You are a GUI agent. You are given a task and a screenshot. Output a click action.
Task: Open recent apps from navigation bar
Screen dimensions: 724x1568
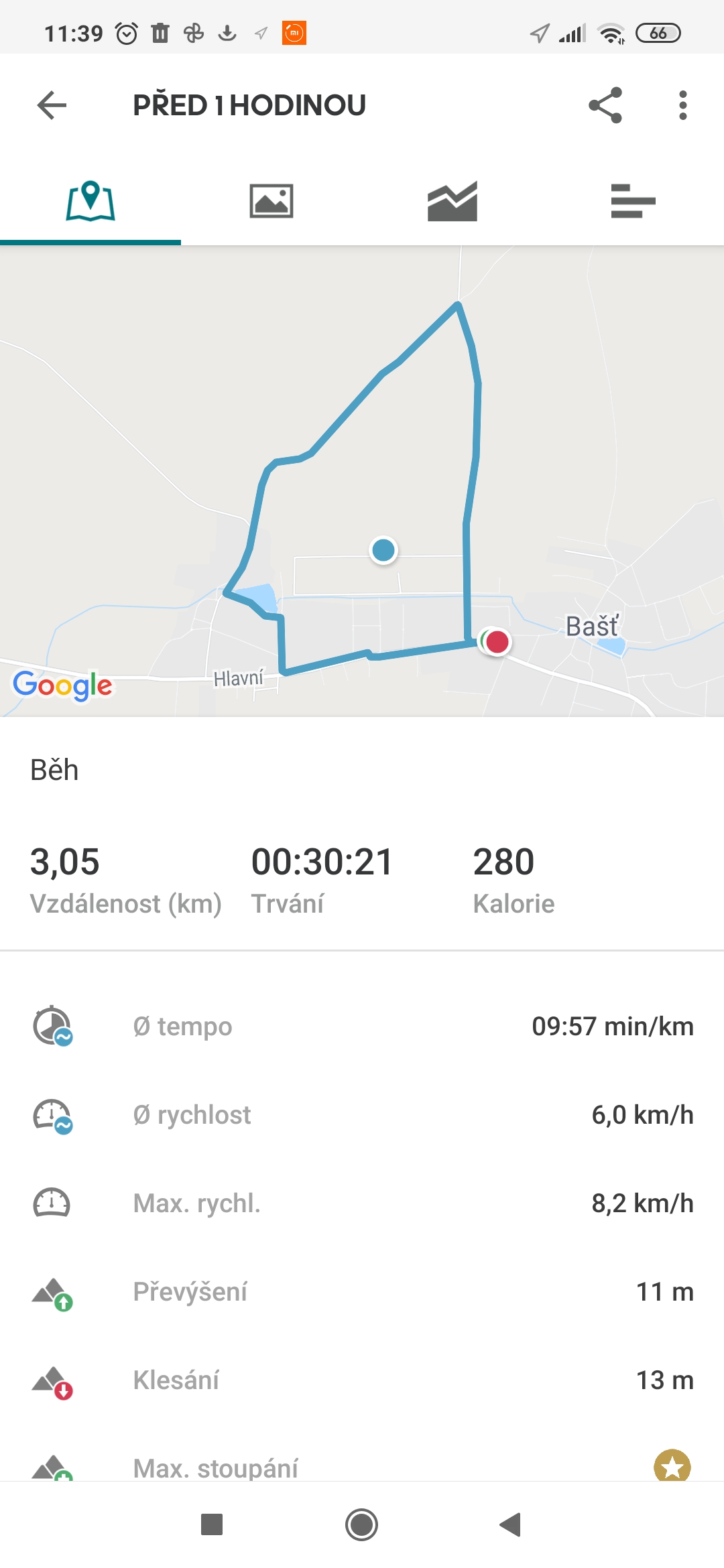(x=212, y=1524)
